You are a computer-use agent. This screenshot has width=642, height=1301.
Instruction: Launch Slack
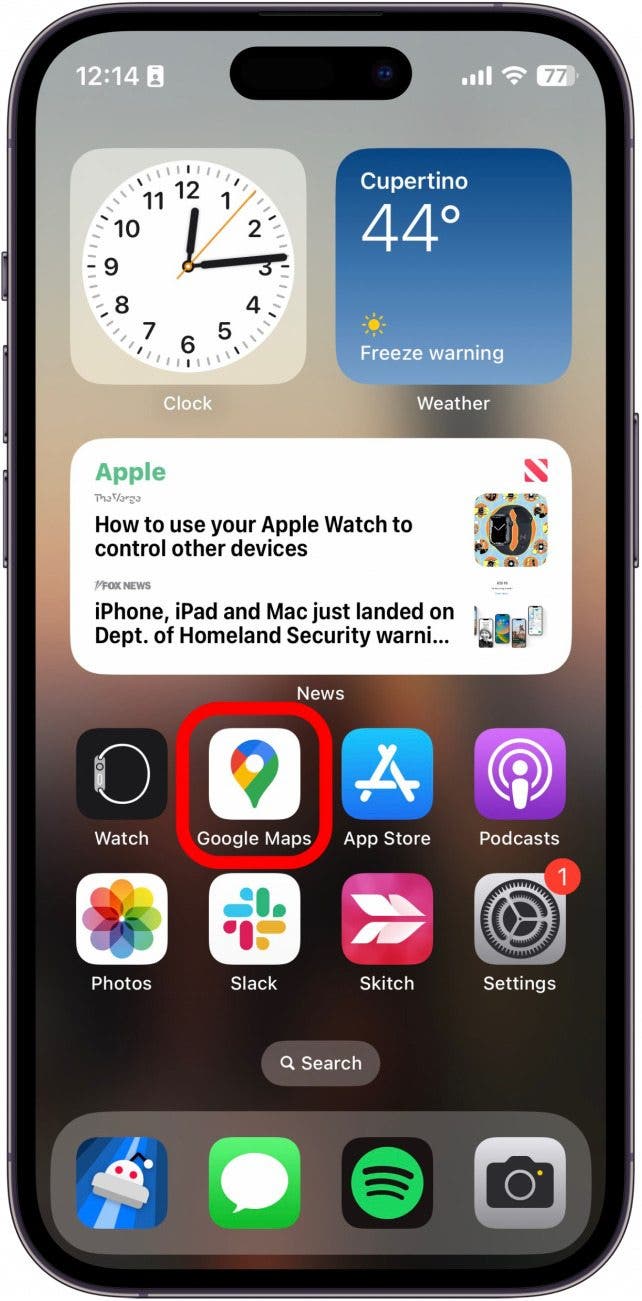point(254,919)
